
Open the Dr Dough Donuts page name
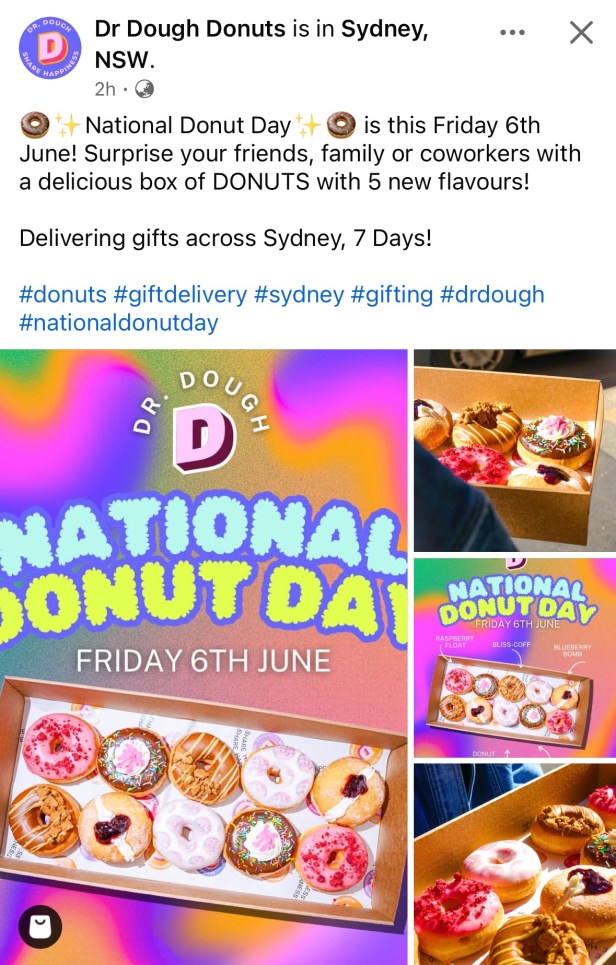pyautogui.click(x=190, y=30)
